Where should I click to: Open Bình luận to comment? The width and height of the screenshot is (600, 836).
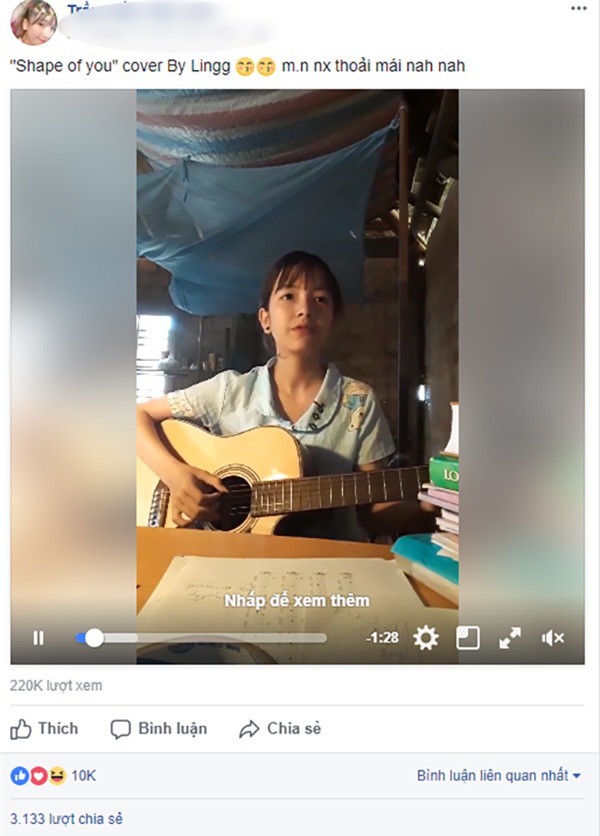coord(159,729)
